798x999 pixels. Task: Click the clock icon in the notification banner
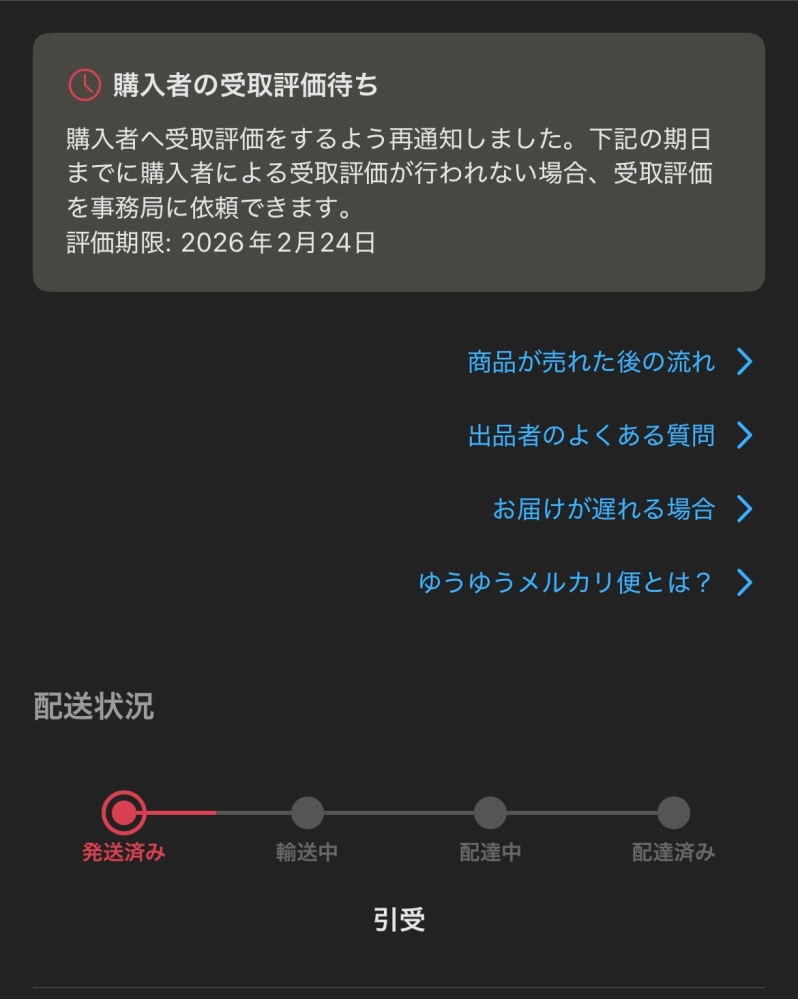[85, 83]
